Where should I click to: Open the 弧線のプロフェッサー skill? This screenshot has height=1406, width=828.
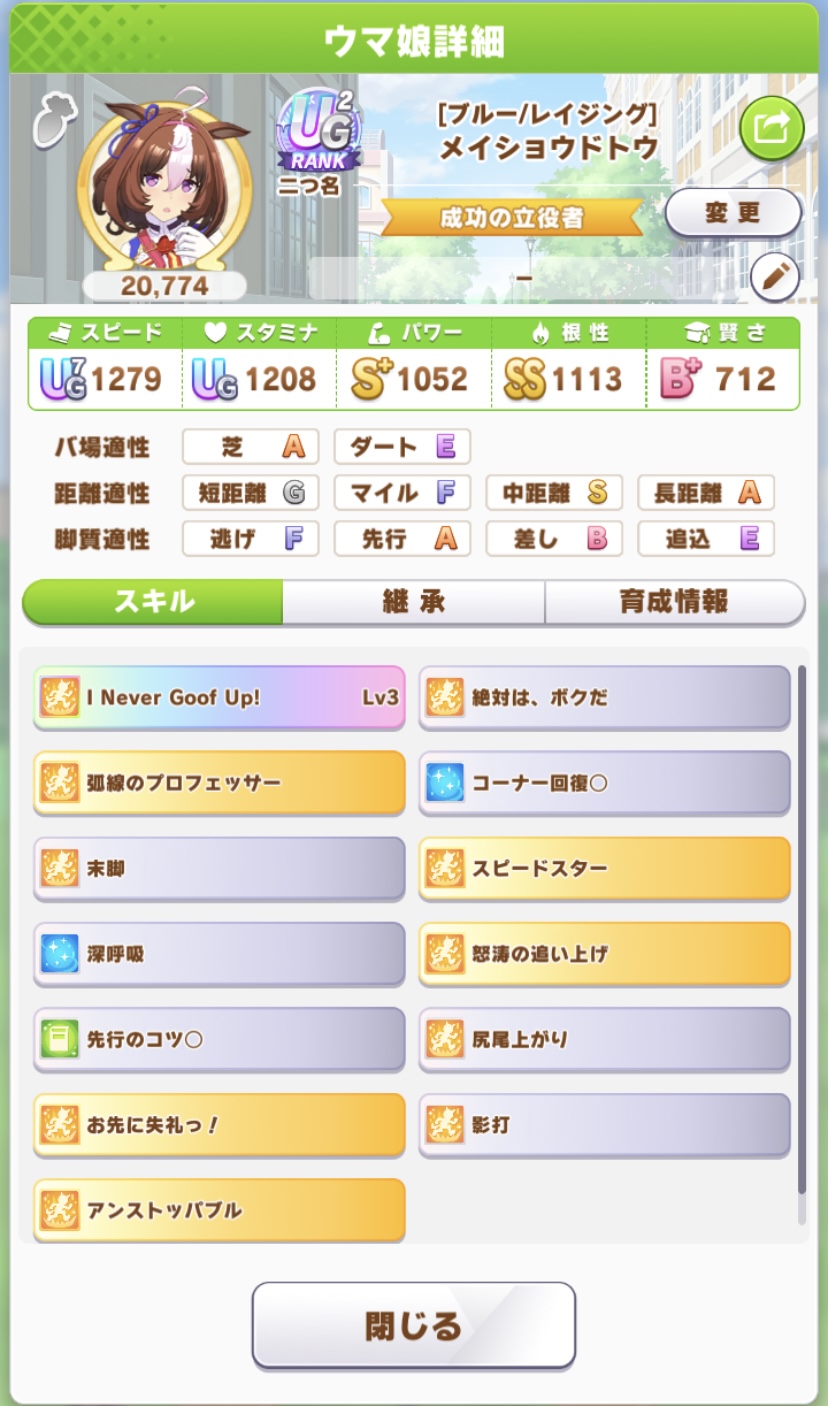pyautogui.click(x=219, y=783)
